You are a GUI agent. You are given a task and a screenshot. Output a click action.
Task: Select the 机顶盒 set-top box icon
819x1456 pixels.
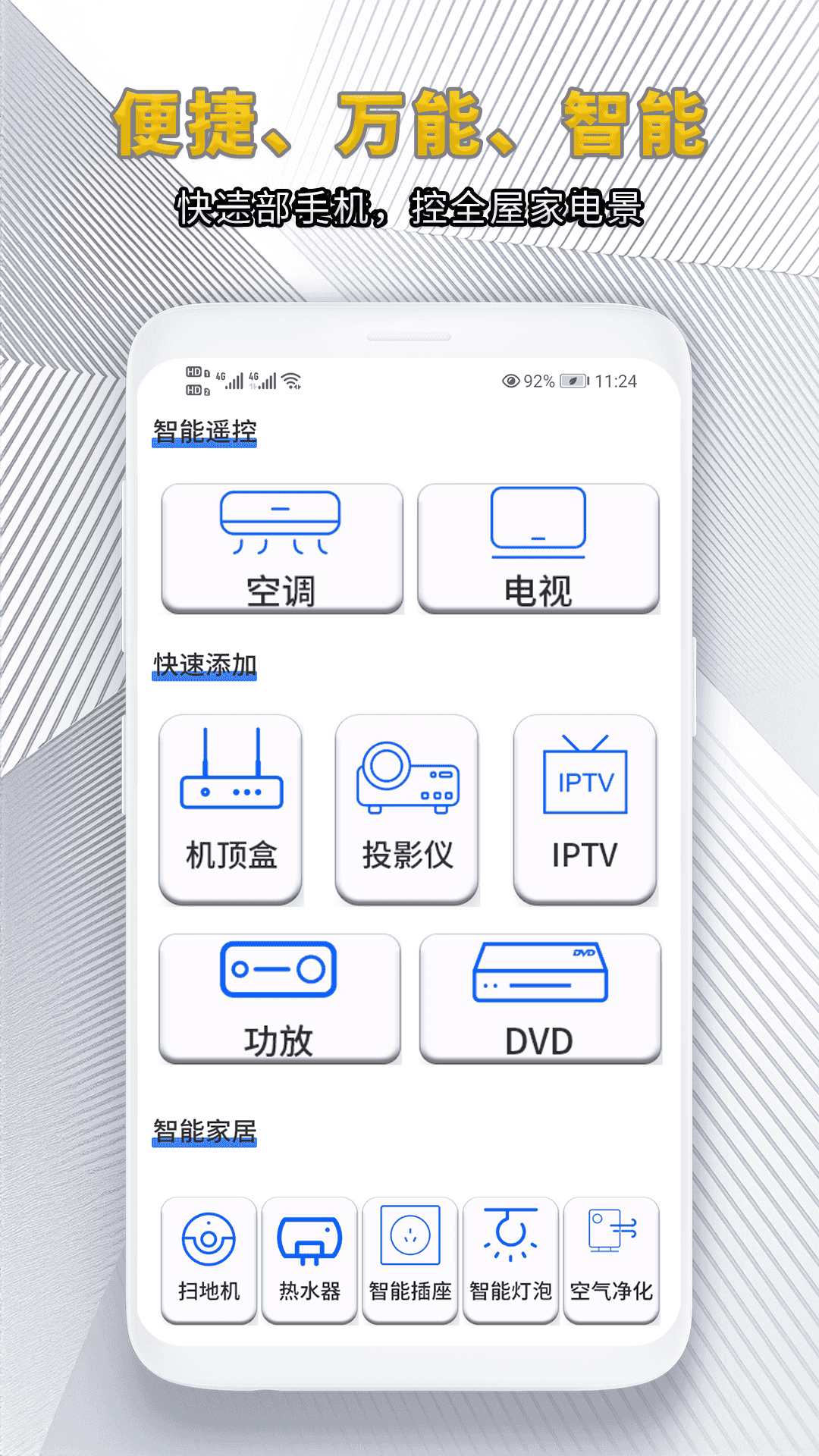230,808
